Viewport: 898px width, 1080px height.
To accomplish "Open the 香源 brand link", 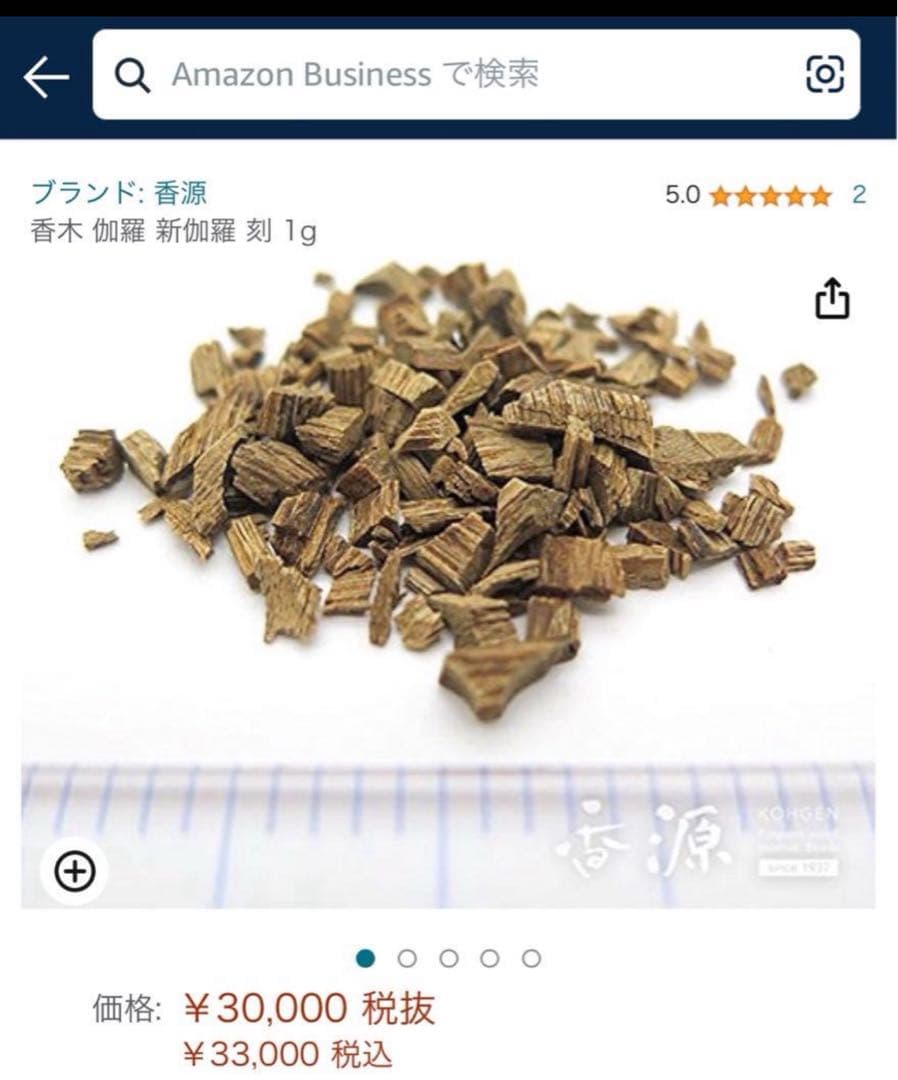I will pyautogui.click(x=119, y=192).
